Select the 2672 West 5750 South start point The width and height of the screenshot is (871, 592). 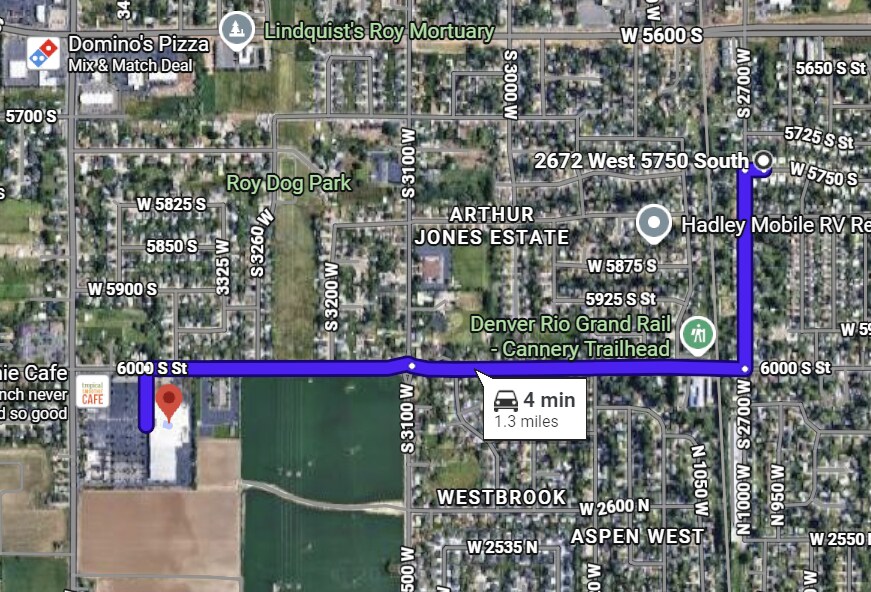pos(764,160)
